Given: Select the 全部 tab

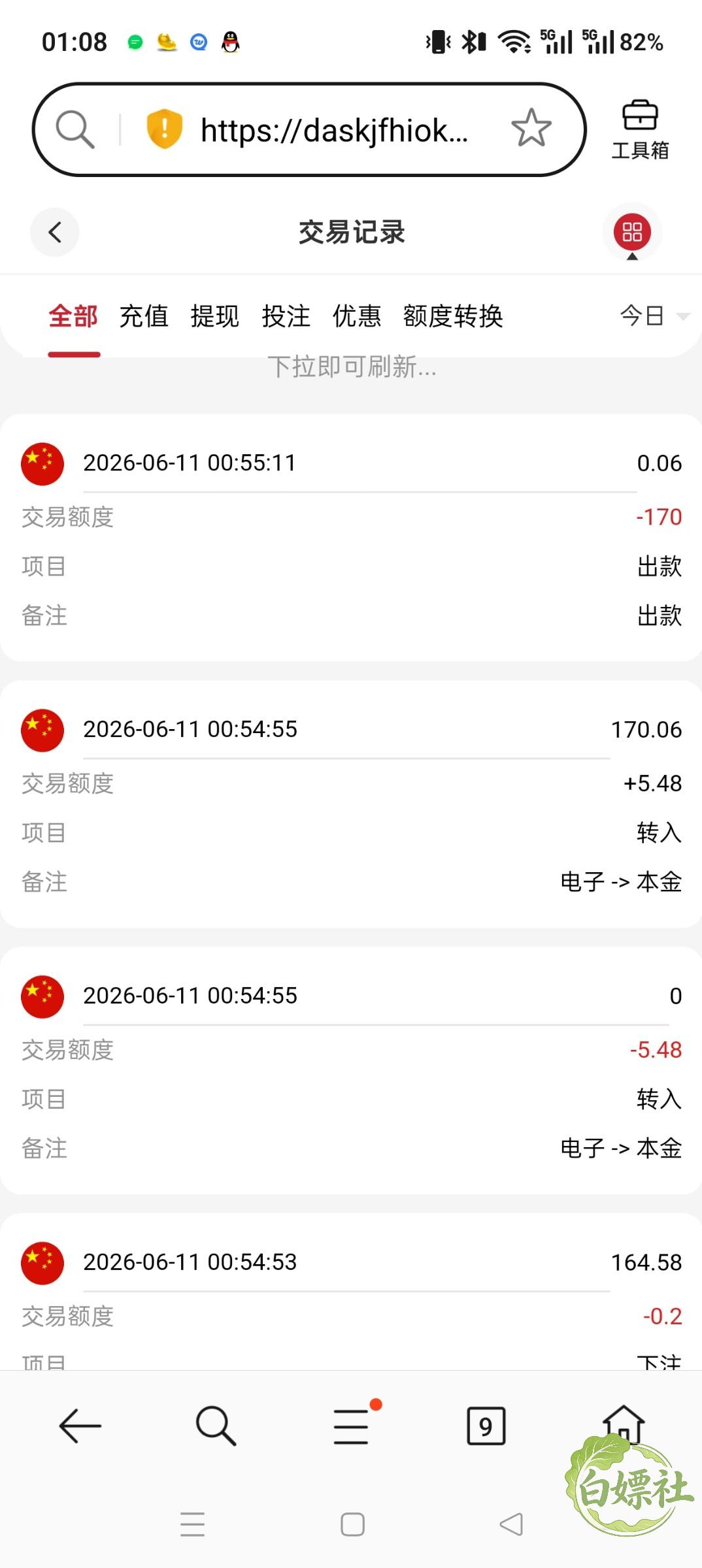Looking at the screenshot, I should 73,316.
